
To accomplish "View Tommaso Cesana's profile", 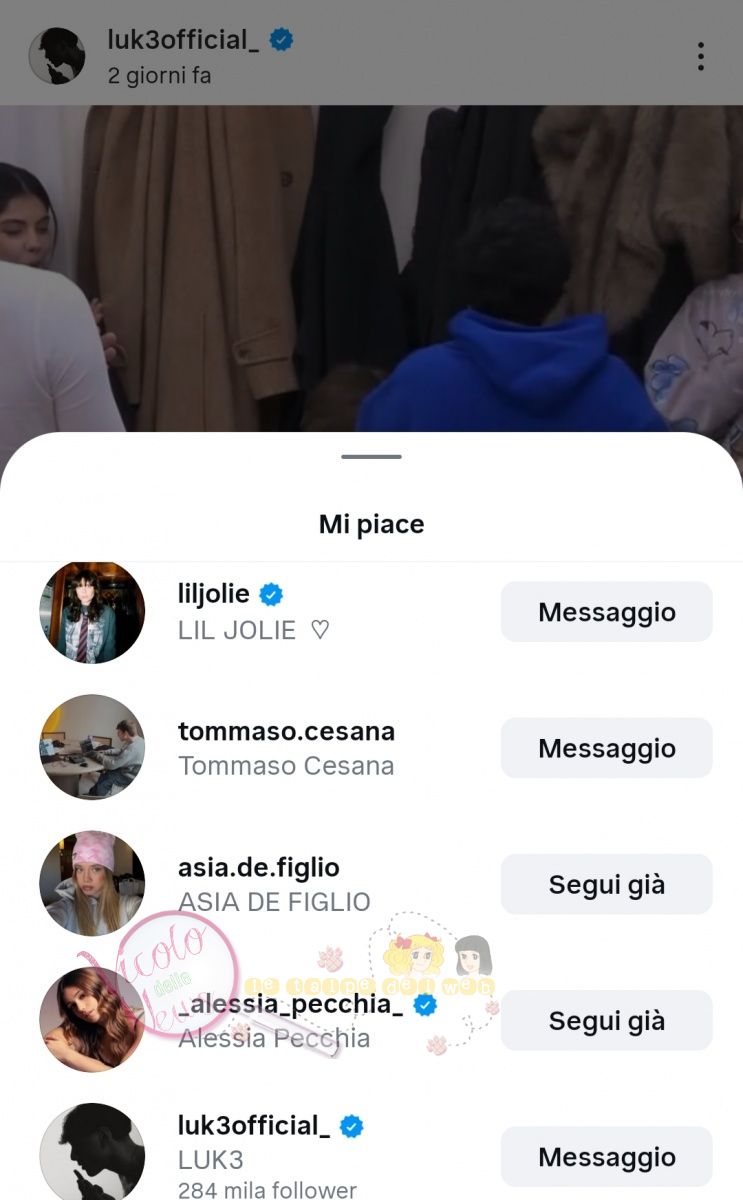I will 286,732.
